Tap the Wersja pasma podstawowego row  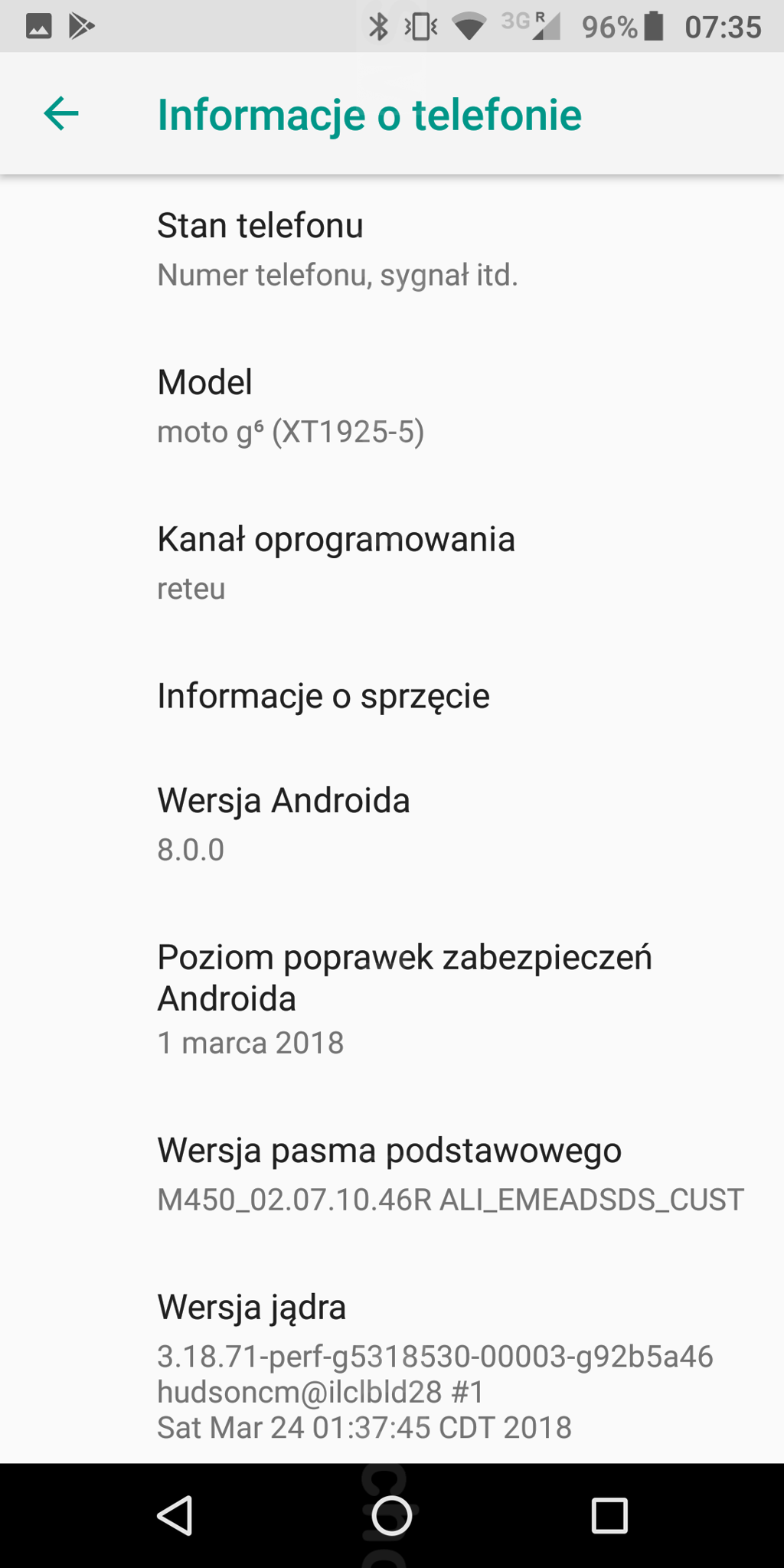coord(392,1174)
